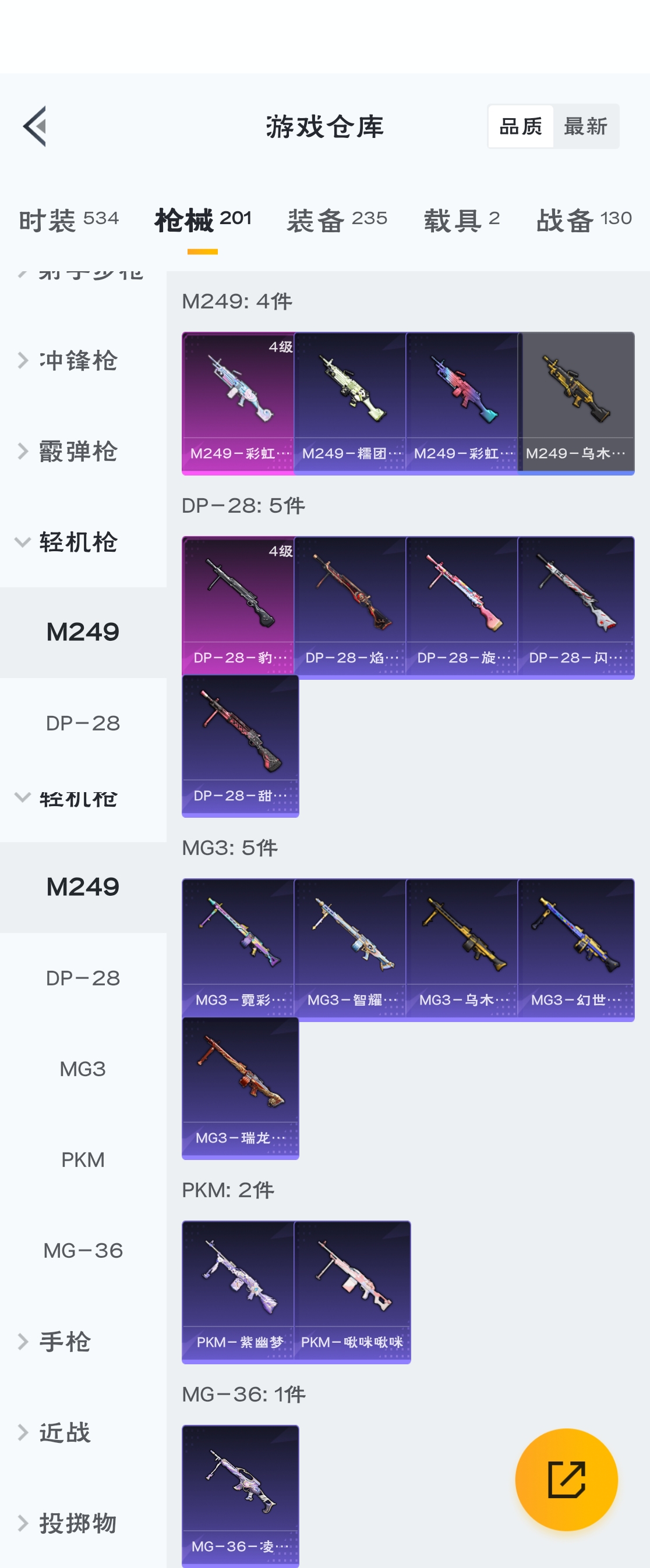View the PKM-紫幽梦 skin
This screenshot has width=650, height=1568.
(239, 1292)
